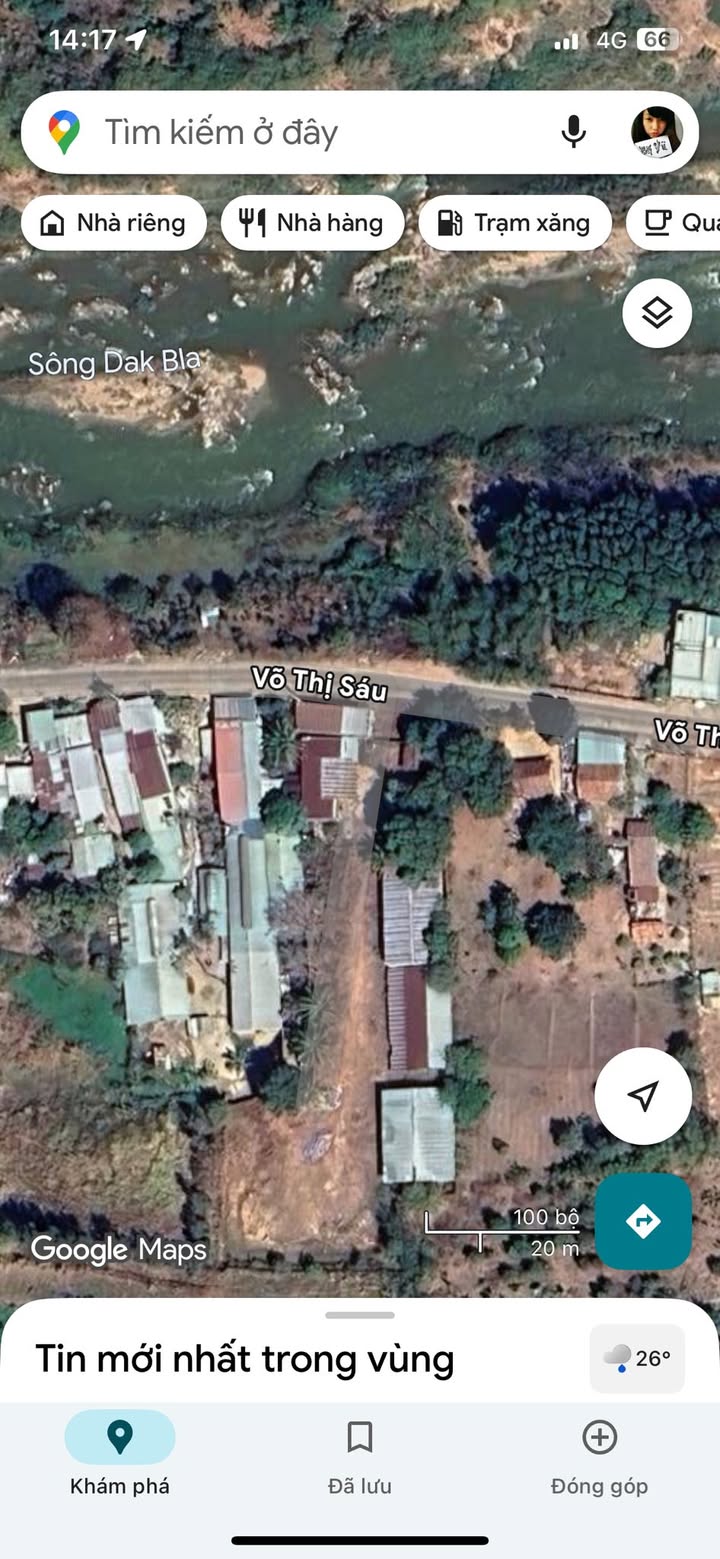
Task: Tap the partially visible cafe chip
Action: pyautogui.click(x=673, y=222)
